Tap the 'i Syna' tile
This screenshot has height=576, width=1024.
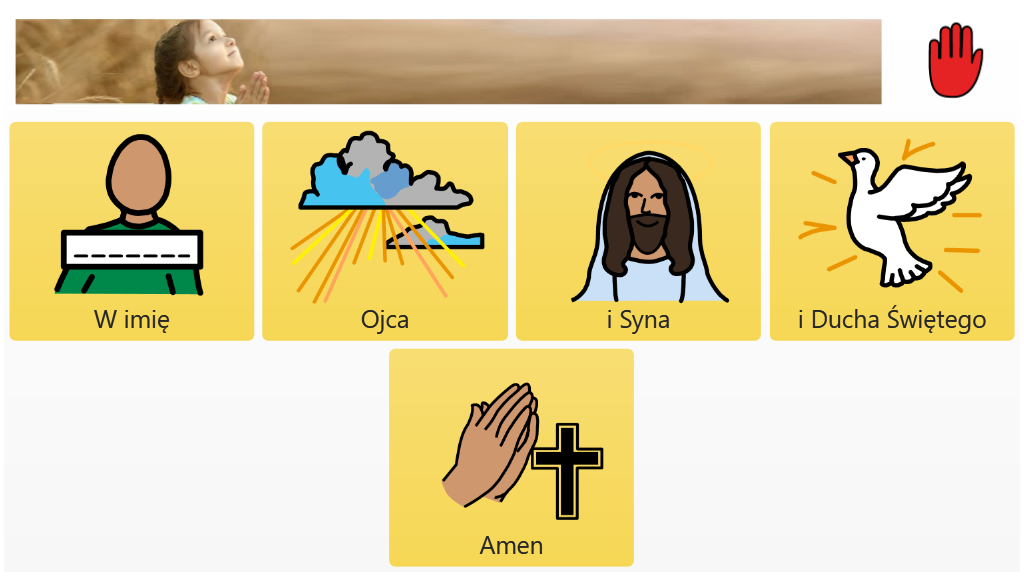(638, 231)
